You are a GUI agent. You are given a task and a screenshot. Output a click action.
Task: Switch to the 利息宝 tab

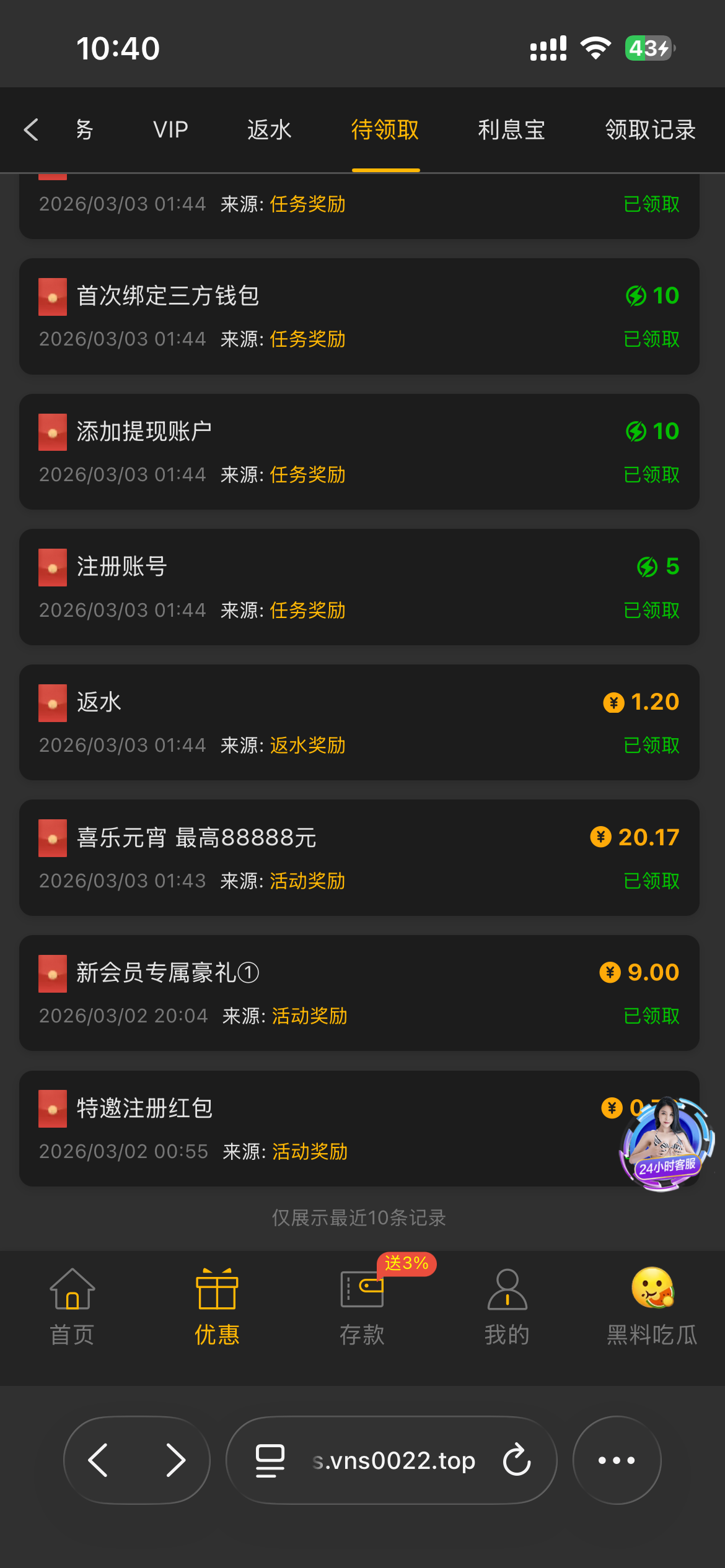tap(511, 130)
